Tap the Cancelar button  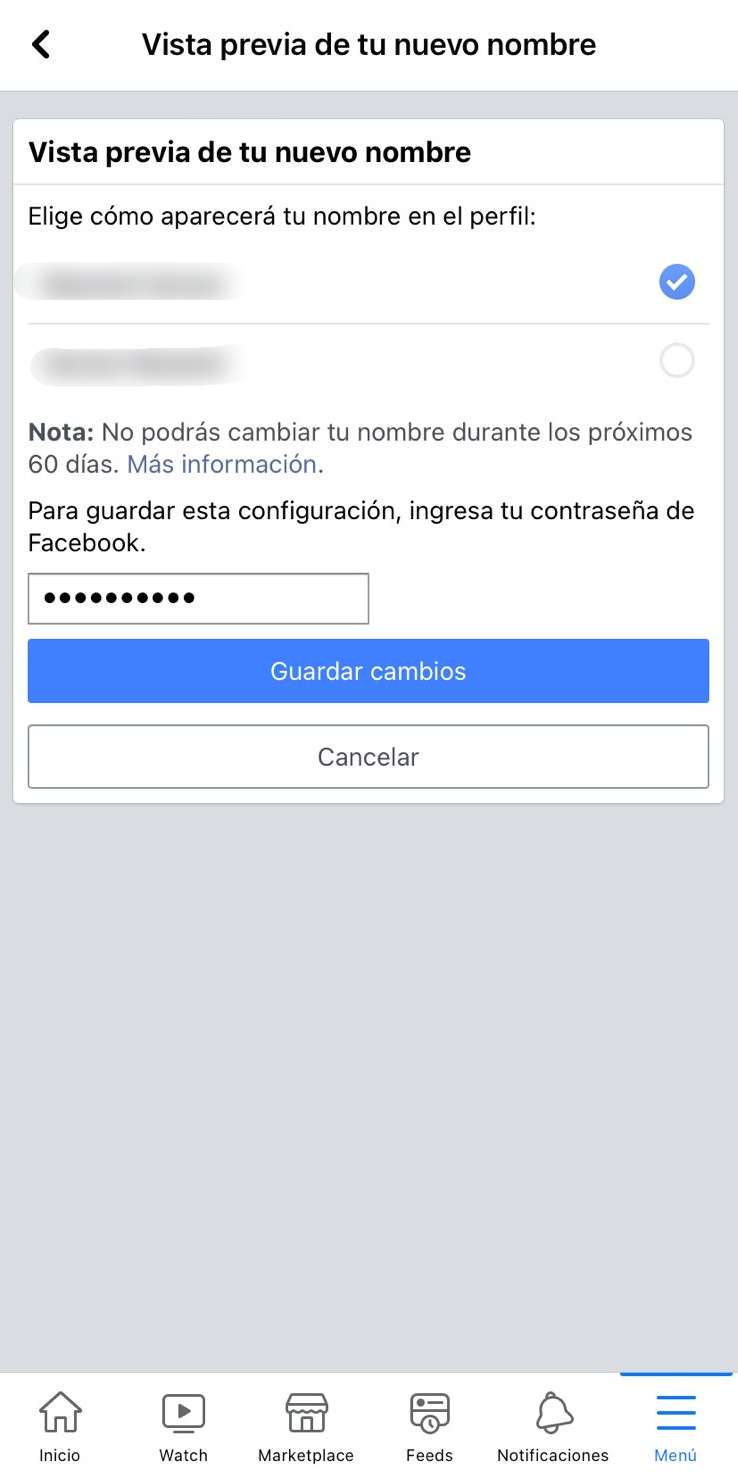coord(368,757)
